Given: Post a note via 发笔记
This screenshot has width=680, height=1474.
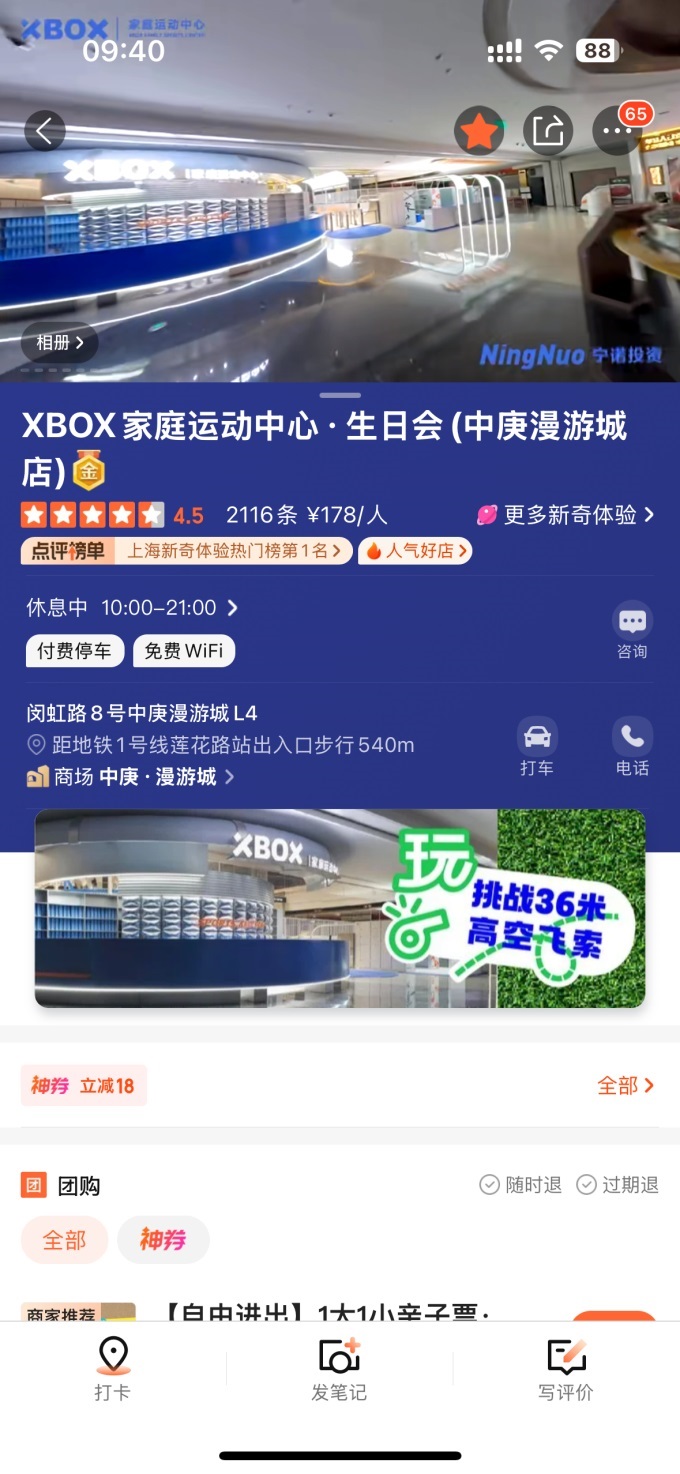Looking at the screenshot, I should pos(339,1371).
